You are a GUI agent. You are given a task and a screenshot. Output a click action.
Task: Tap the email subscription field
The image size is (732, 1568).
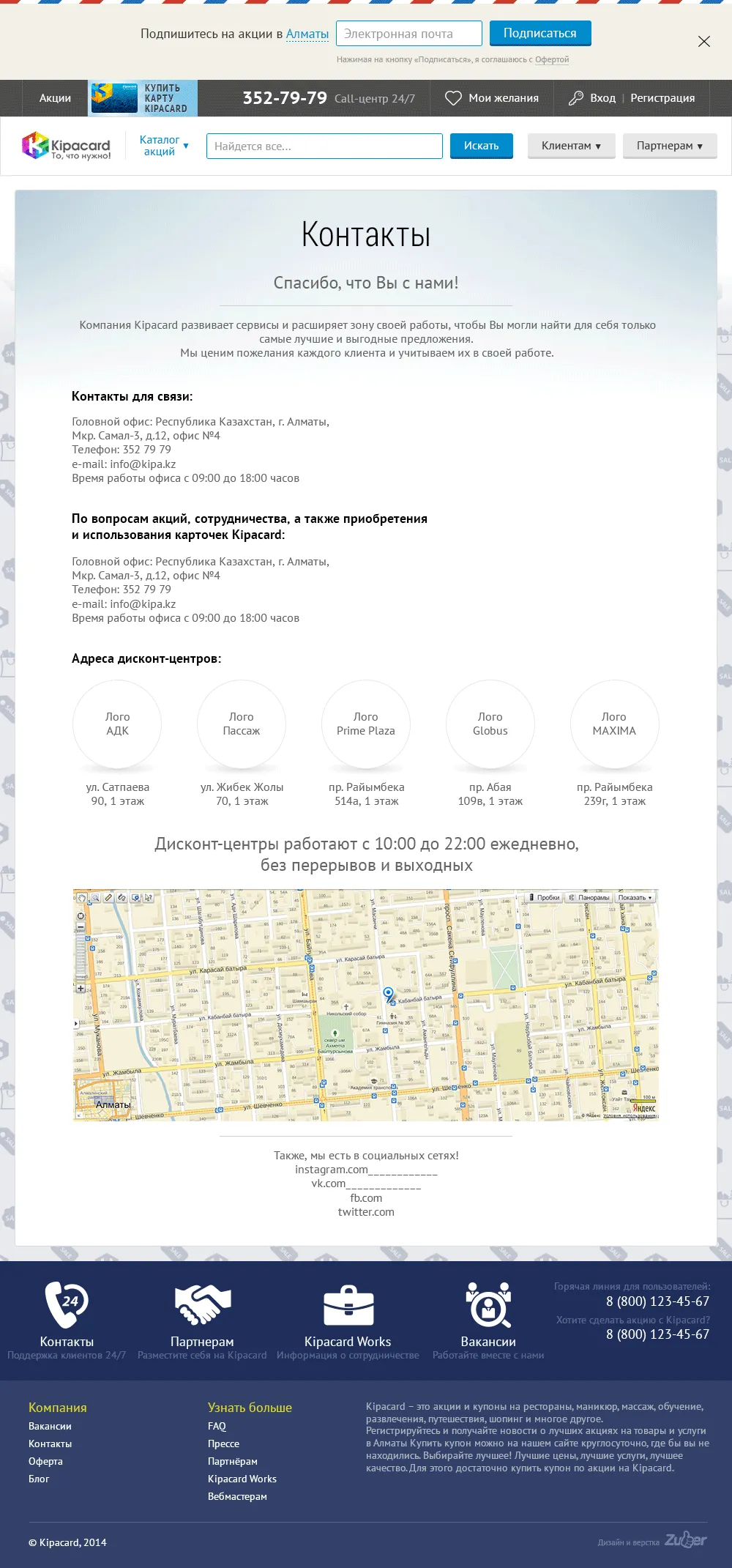point(409,34)
